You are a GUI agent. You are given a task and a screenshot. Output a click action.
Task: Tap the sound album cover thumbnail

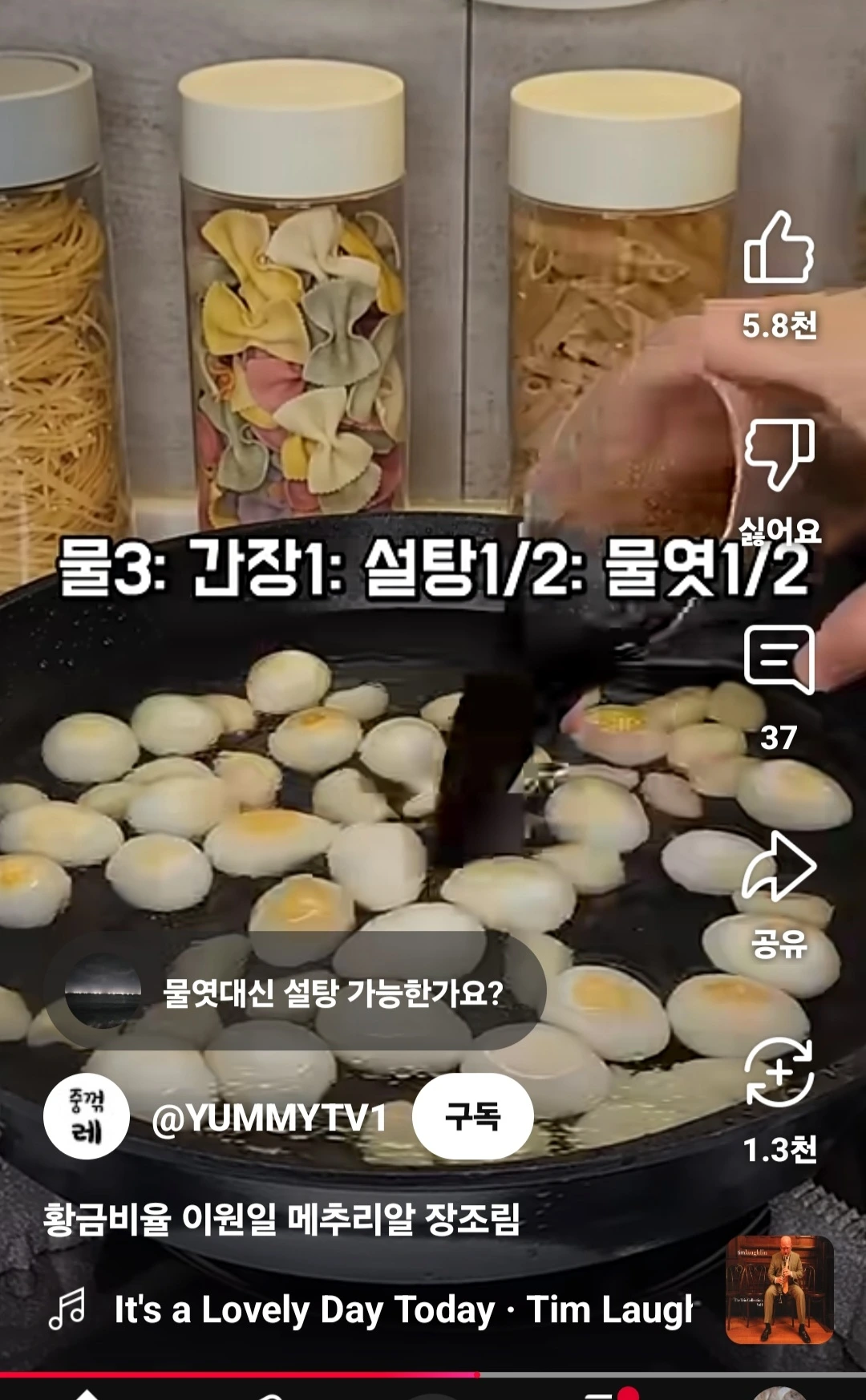point(779,1290)
